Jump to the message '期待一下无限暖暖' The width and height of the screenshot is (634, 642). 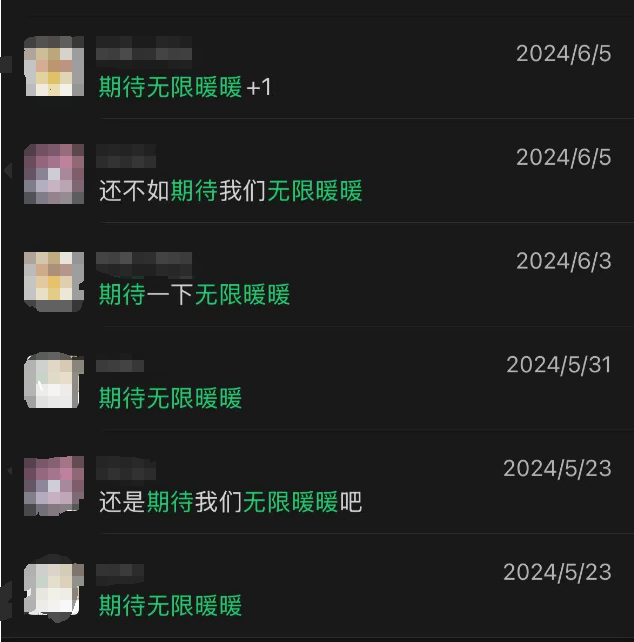click(x=194, y=294)
